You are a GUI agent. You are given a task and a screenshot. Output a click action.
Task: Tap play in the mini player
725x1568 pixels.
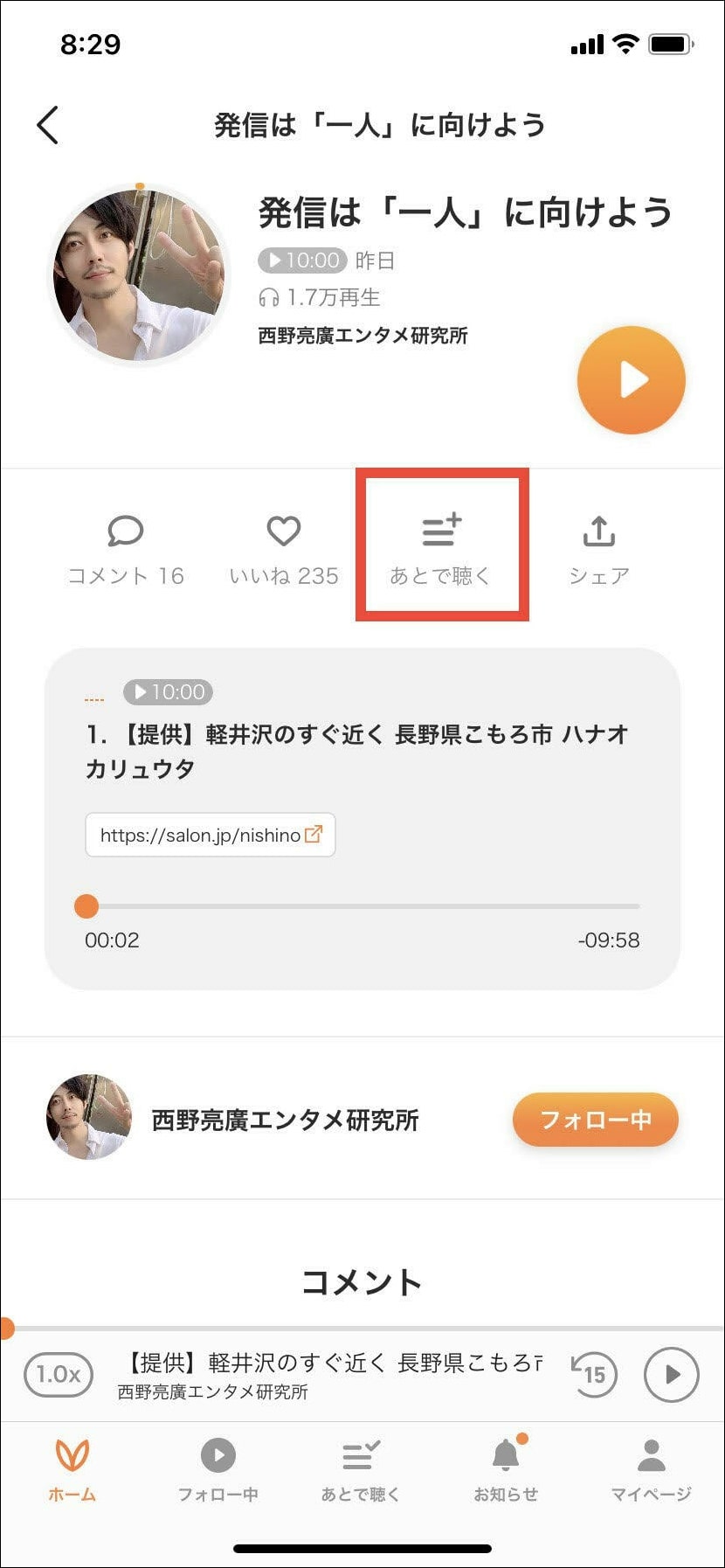coord(671,1374)
